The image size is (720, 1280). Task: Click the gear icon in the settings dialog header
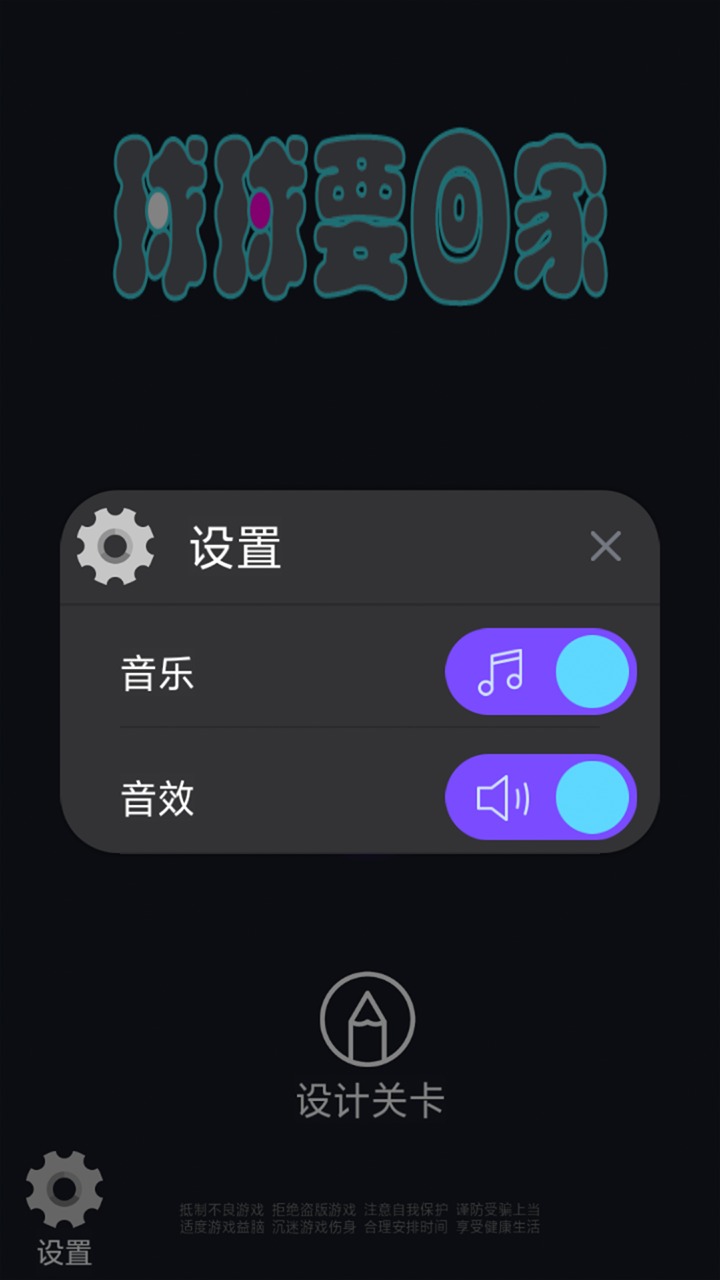[115, 547]
